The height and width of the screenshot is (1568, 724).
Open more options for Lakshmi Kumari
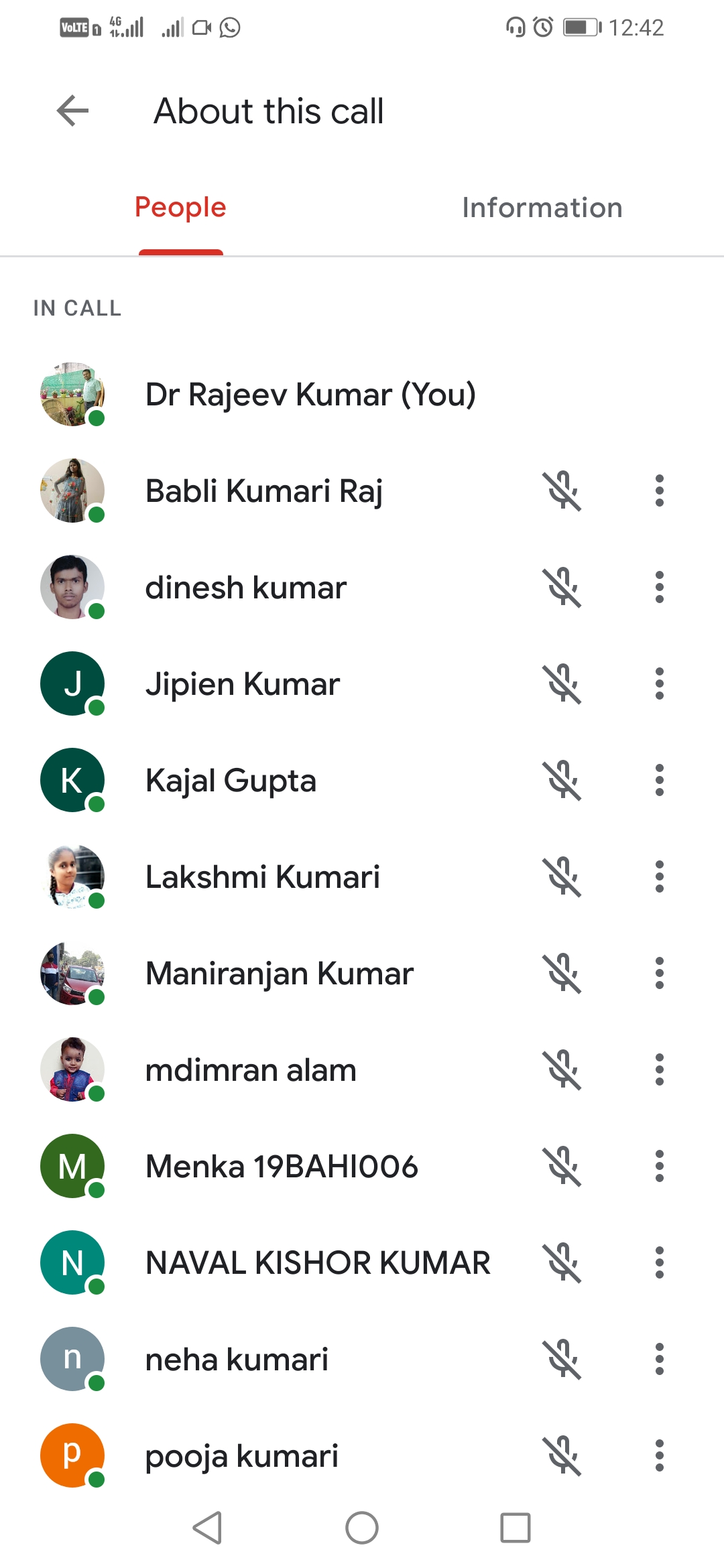tap(660, 876)
